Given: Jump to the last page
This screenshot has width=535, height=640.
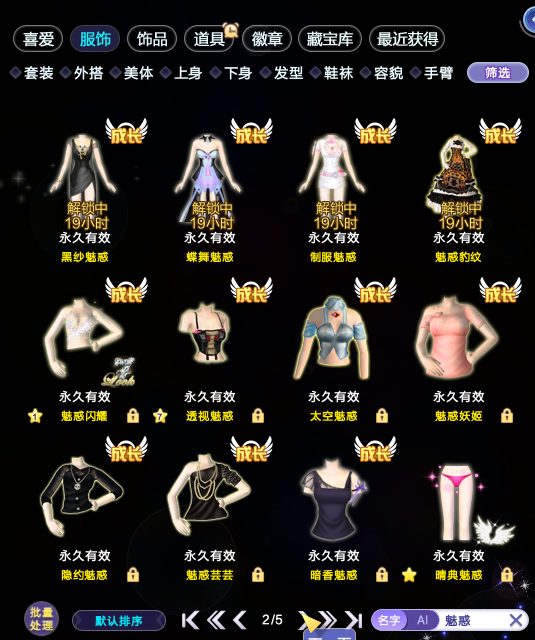Looking at the screenshot, I should [x=353, y=620].
